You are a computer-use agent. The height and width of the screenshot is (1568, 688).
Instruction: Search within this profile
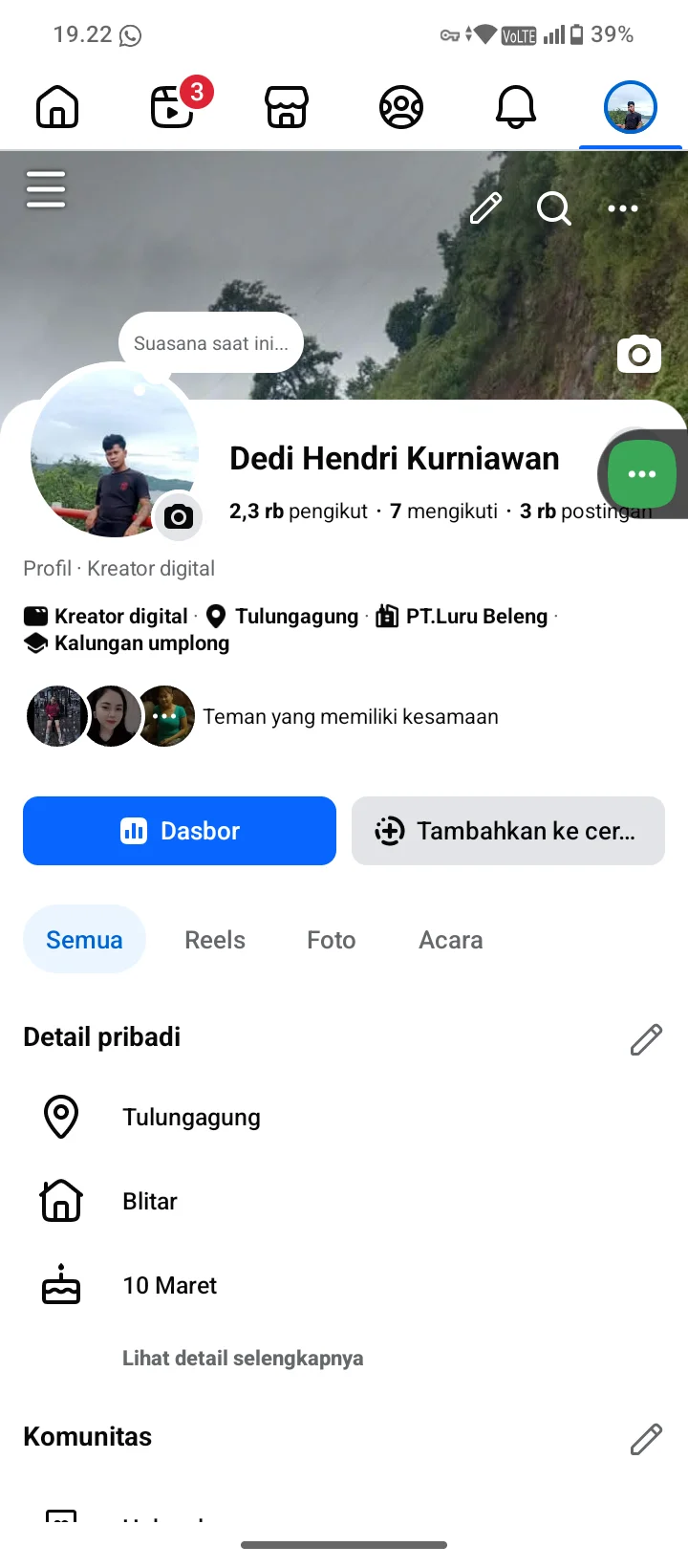click(x=554, y=207)
